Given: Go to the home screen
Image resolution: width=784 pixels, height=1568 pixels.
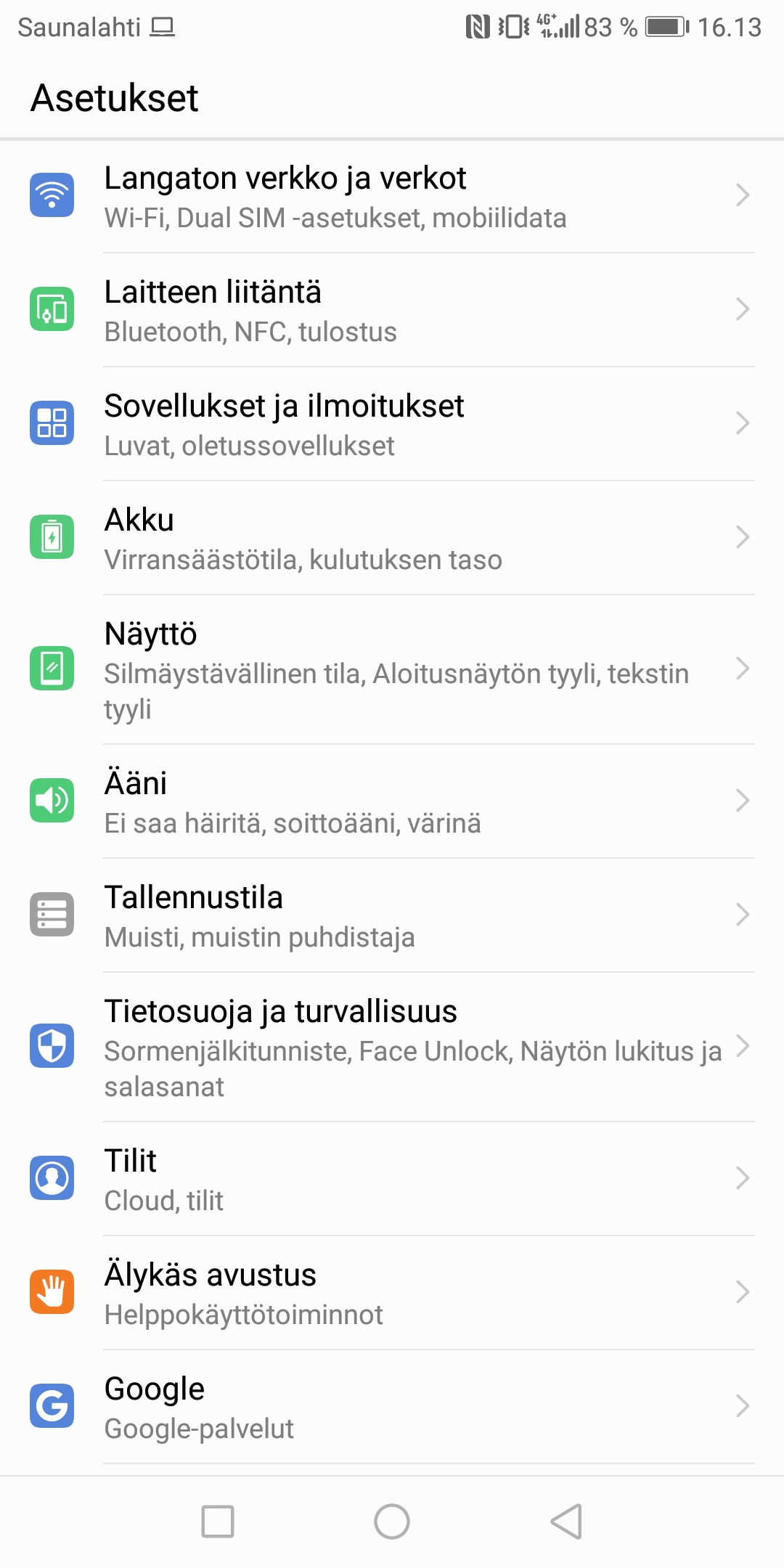Looking at the screenshot, I should point(392,1522).
